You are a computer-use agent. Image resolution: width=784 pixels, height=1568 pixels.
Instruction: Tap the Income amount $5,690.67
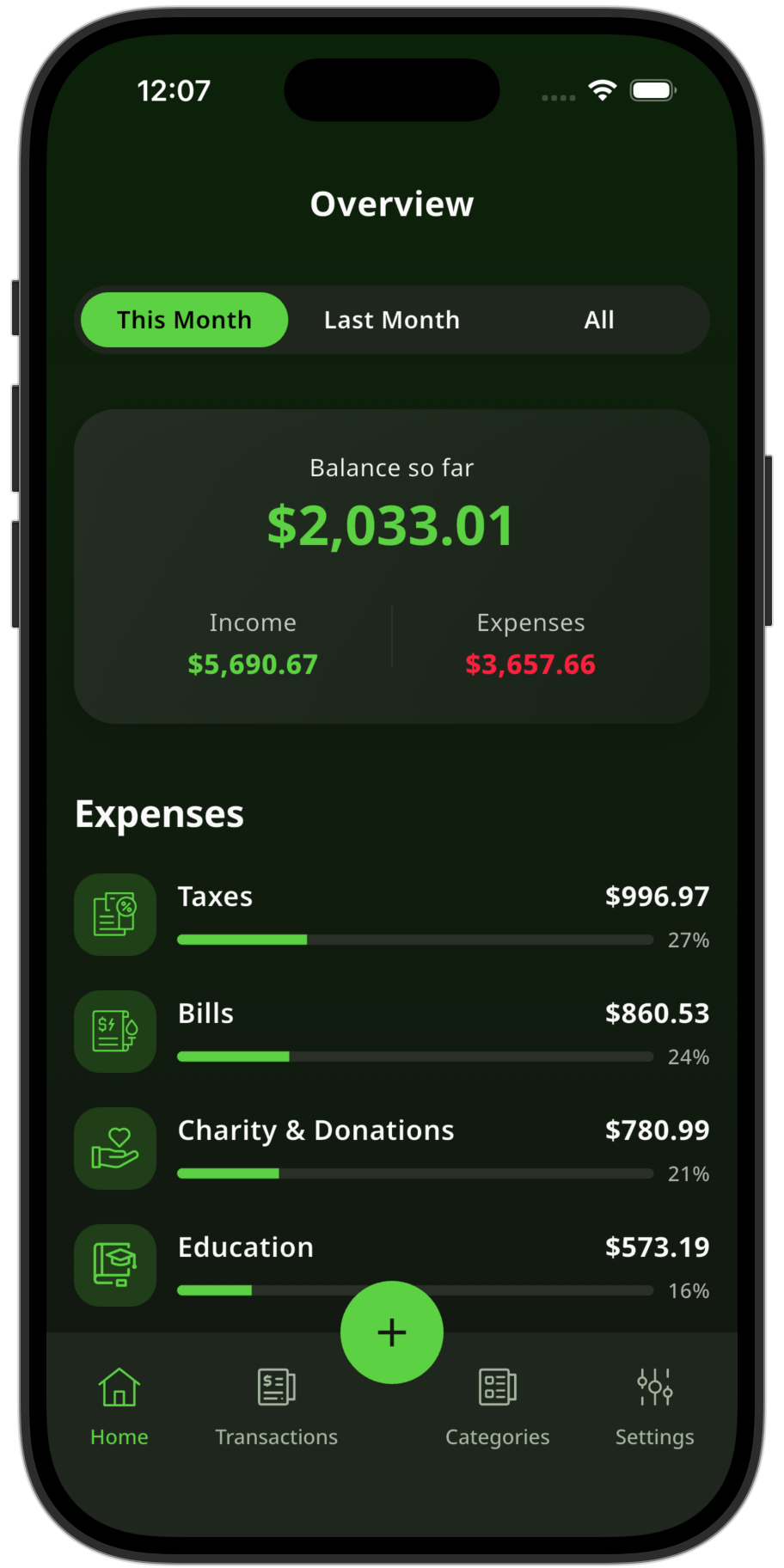pos(252,664)
